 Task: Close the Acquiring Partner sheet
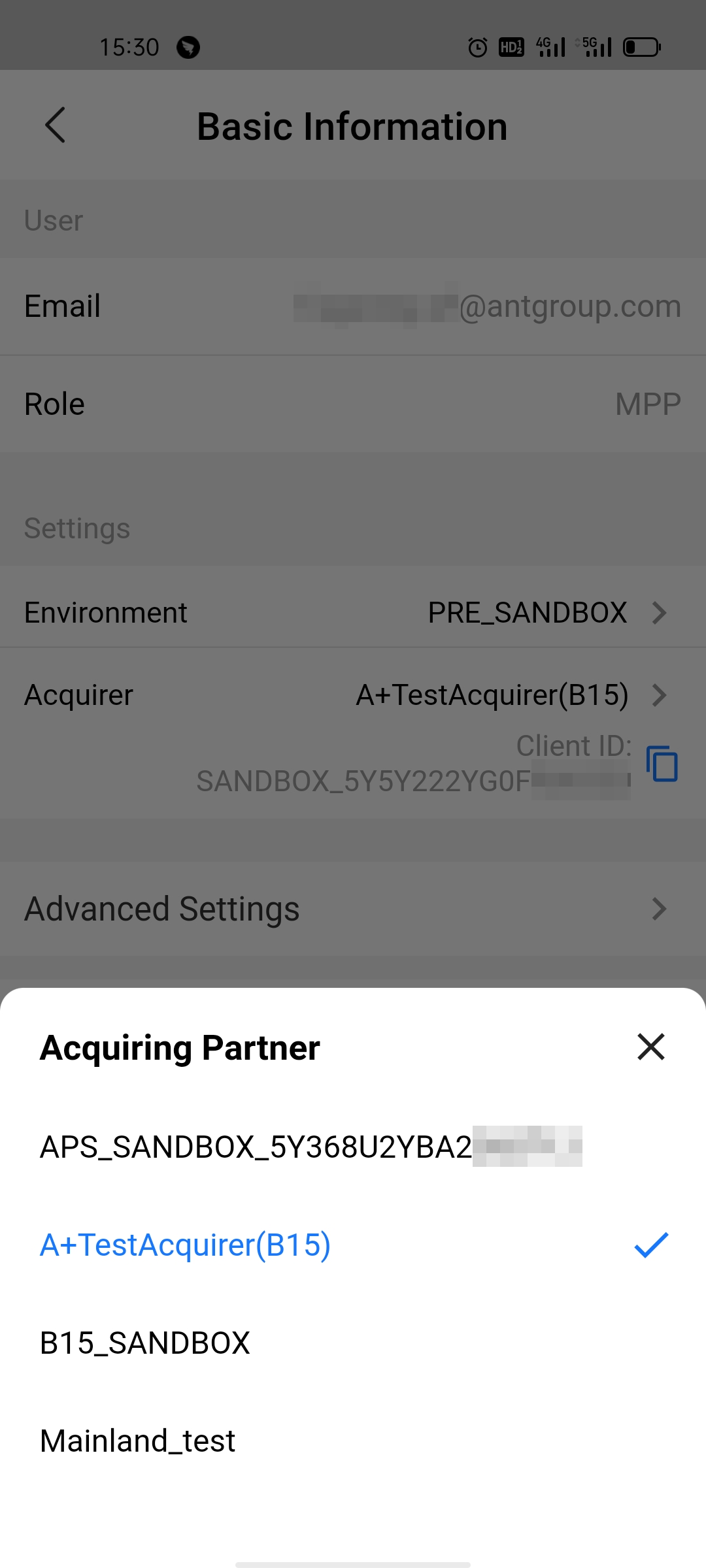(650, 1047)
